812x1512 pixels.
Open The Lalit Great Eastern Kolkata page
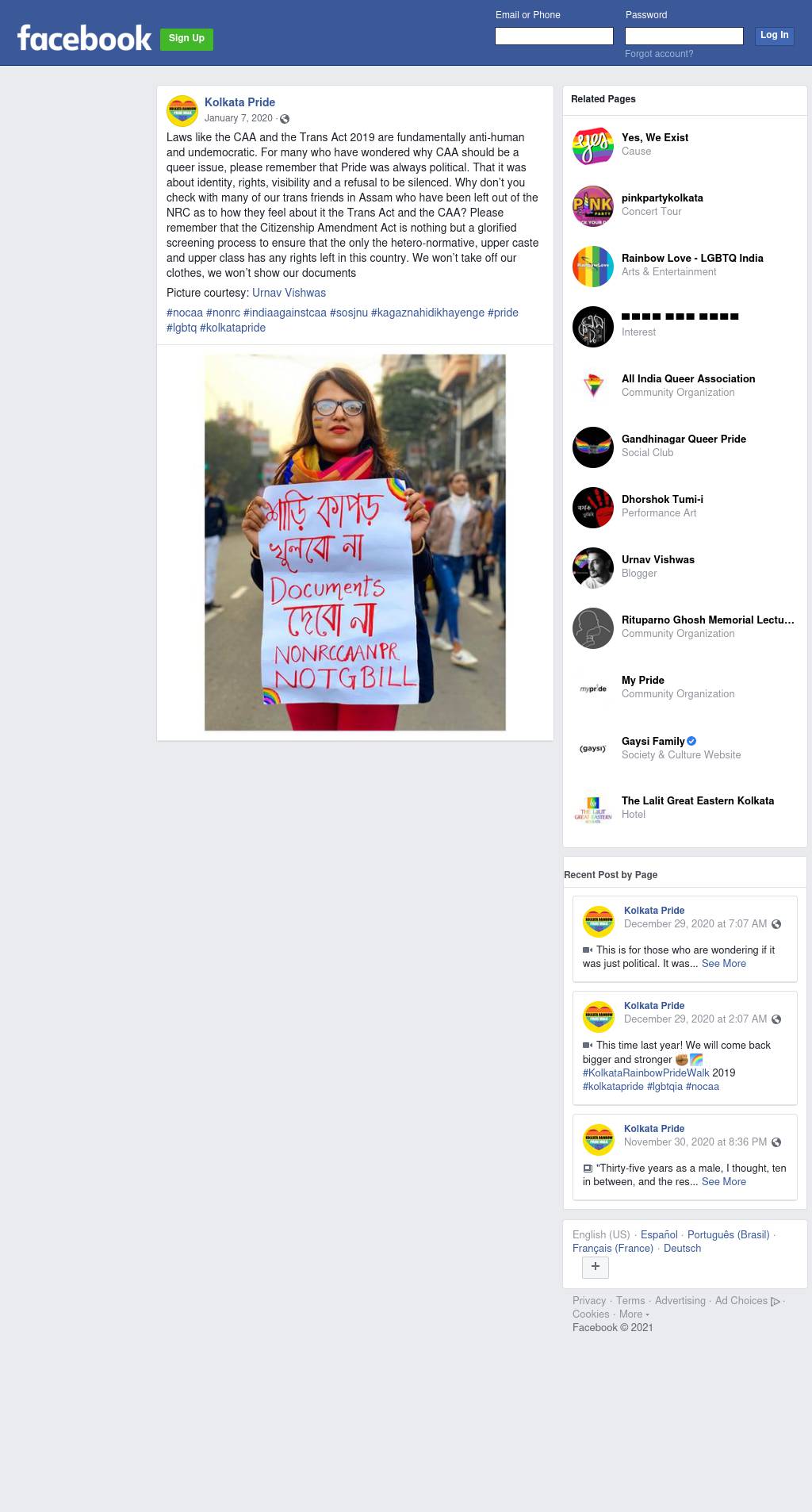pyautogui.click(x=698, y=800)
